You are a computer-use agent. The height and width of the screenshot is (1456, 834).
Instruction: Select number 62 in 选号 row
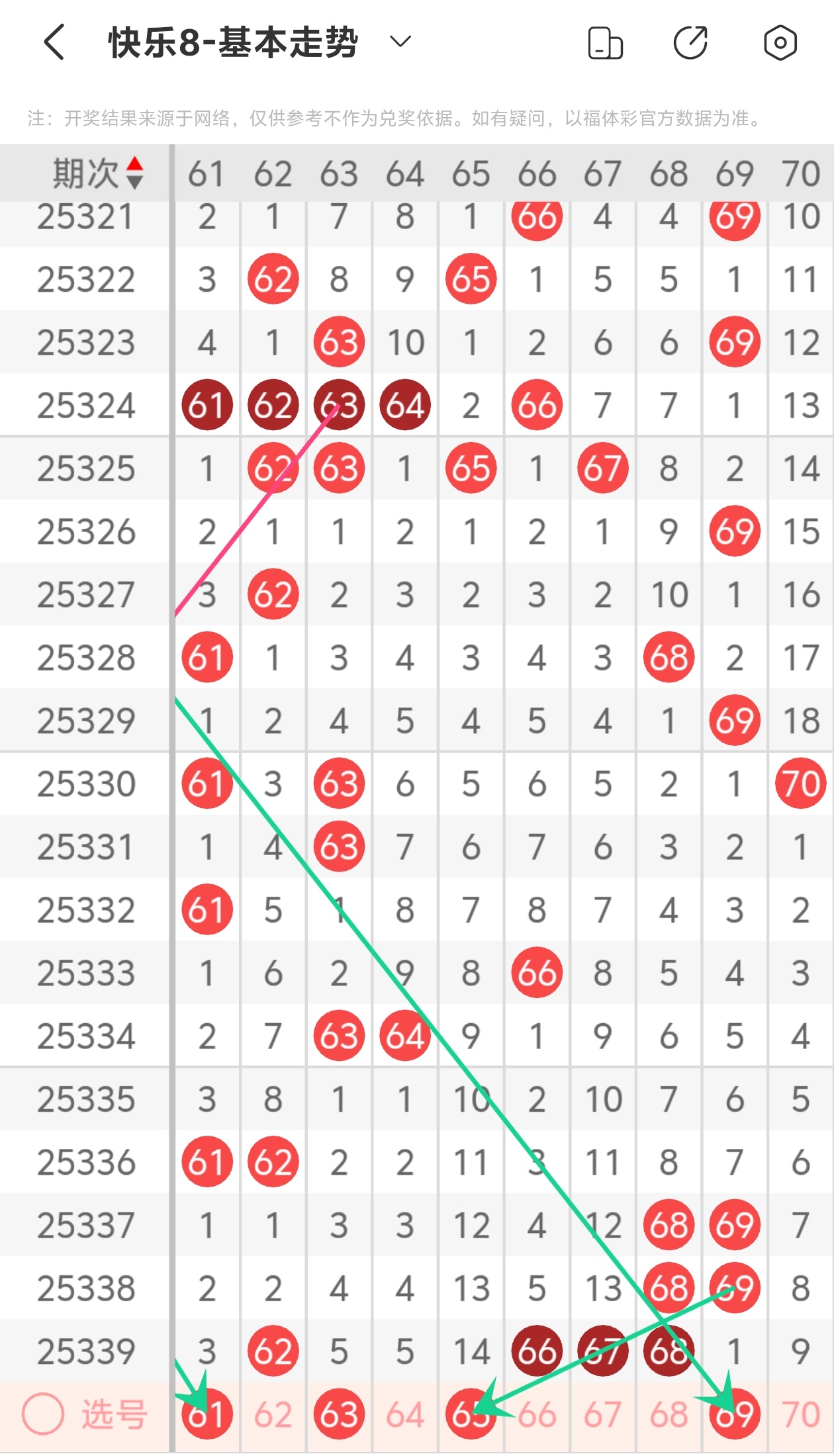[273, 1414]
